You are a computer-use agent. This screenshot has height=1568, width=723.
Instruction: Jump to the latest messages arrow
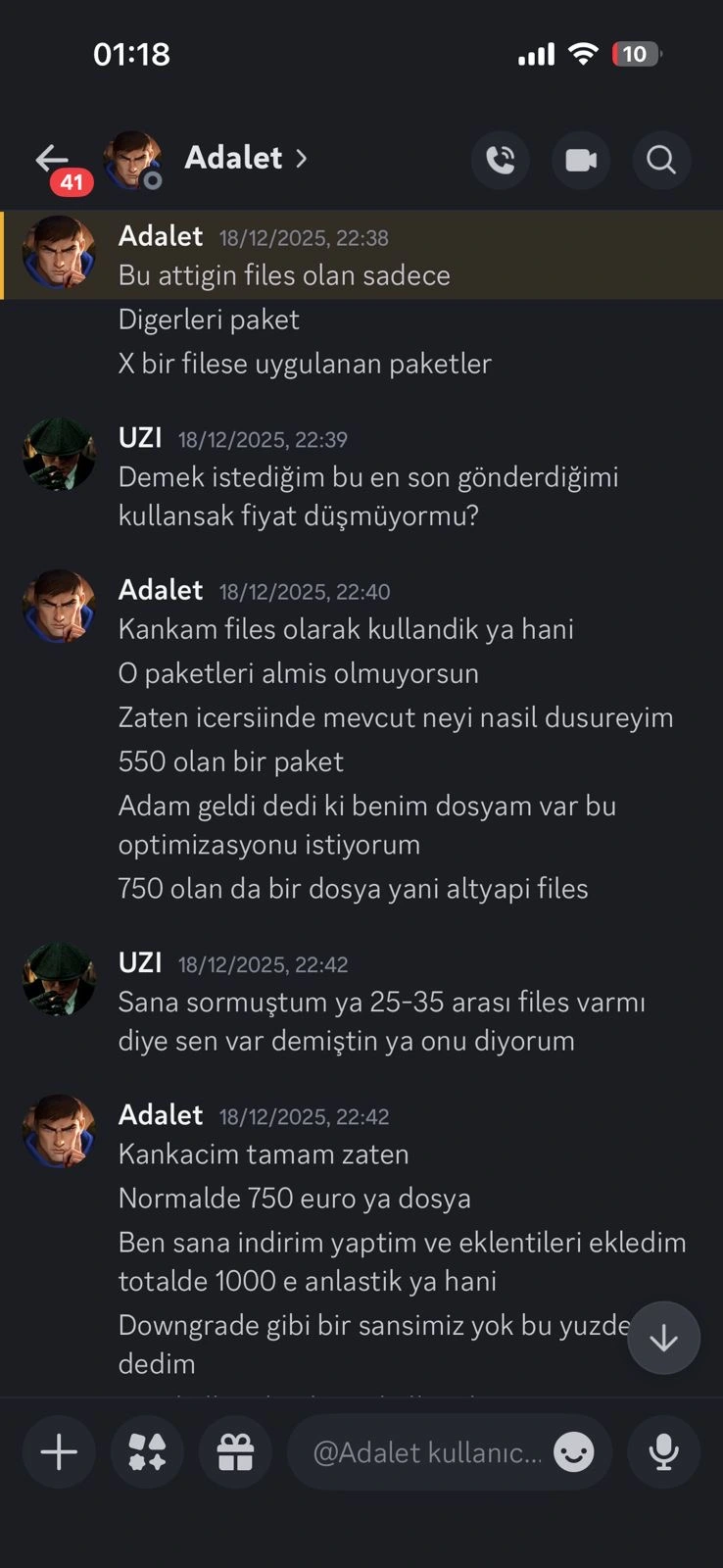pos(663,1338)
